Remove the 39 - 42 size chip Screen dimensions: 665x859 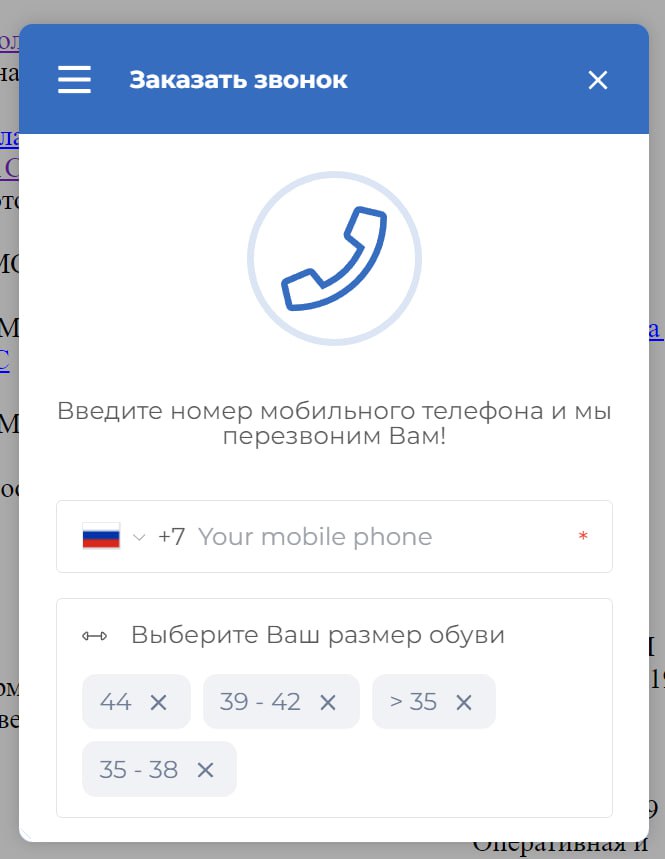click(x=327, y=702)
